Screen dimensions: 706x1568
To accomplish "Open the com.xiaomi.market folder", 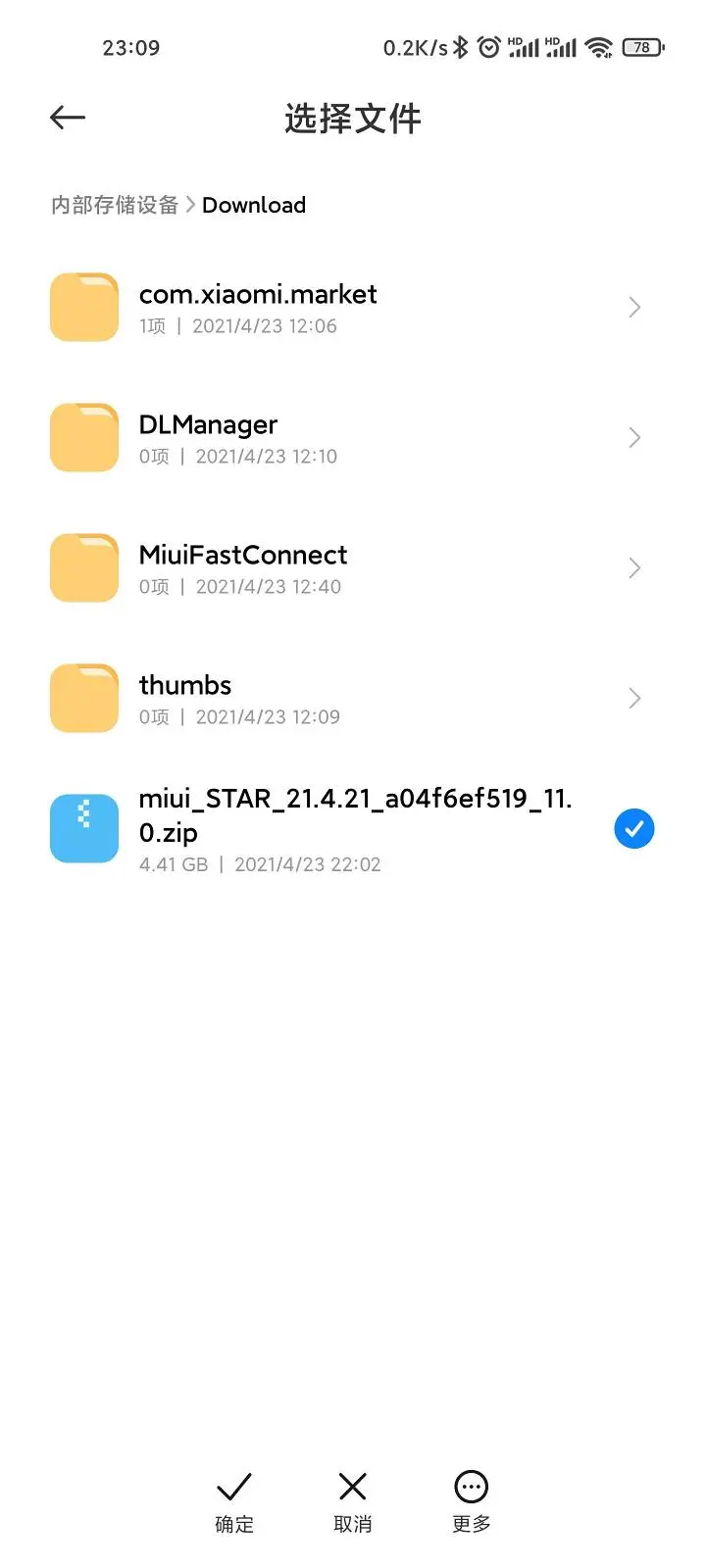I will coord(257,308).
